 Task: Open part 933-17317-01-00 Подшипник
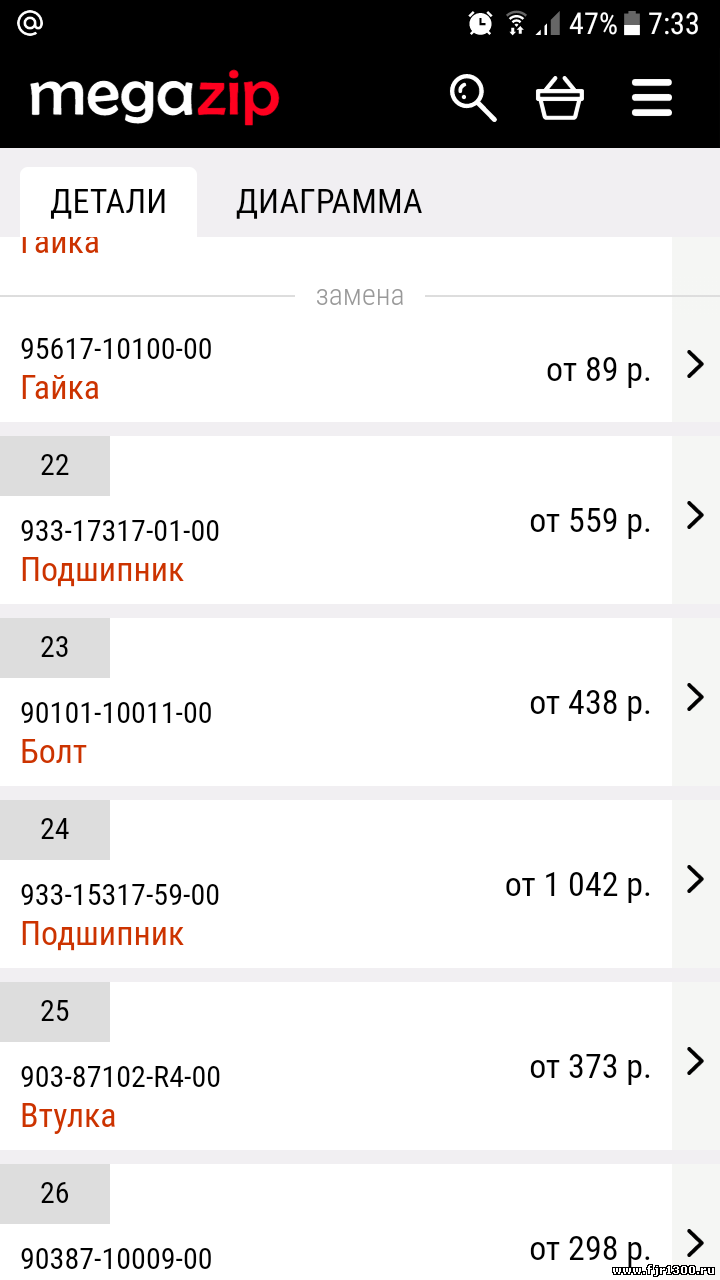tap(360, 520)
